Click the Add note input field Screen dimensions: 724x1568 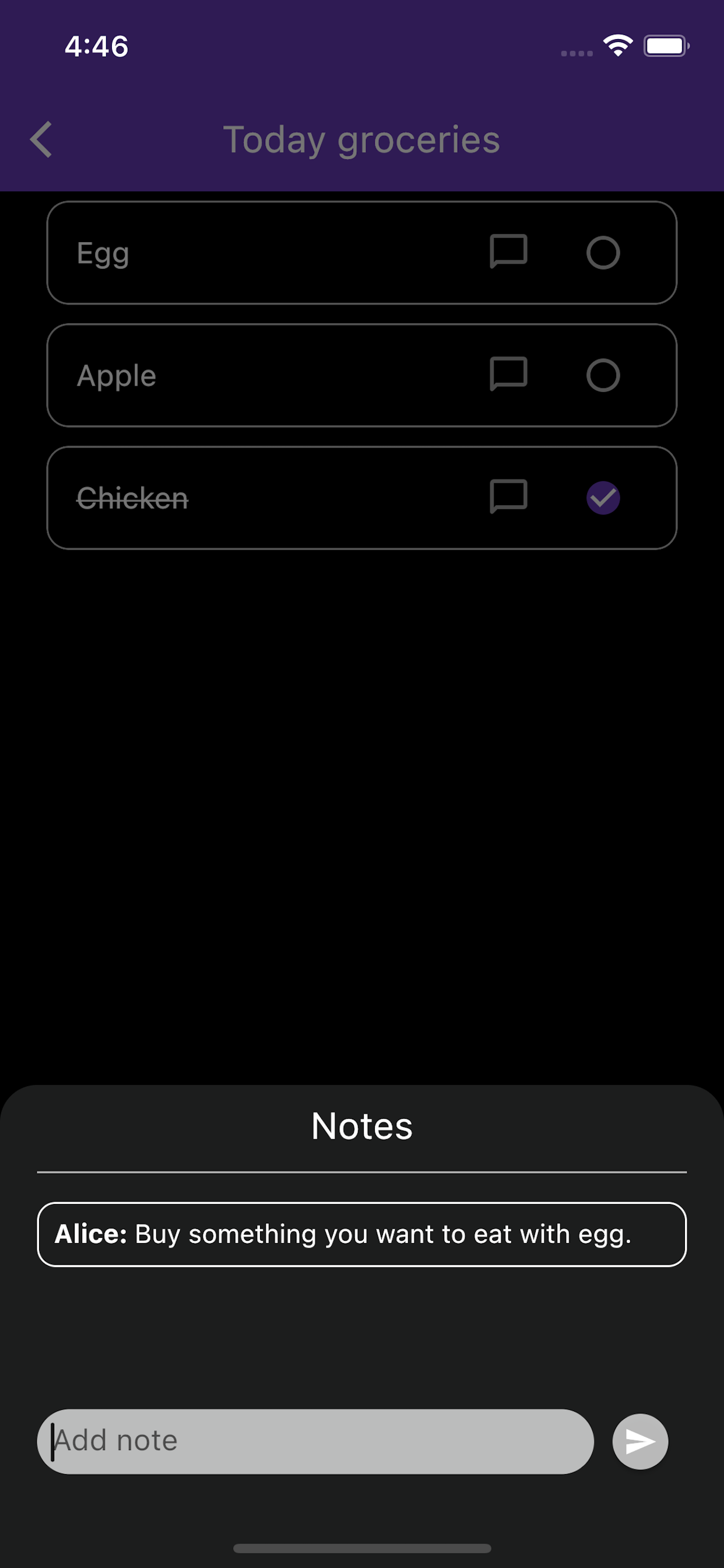click(316, 1441)
